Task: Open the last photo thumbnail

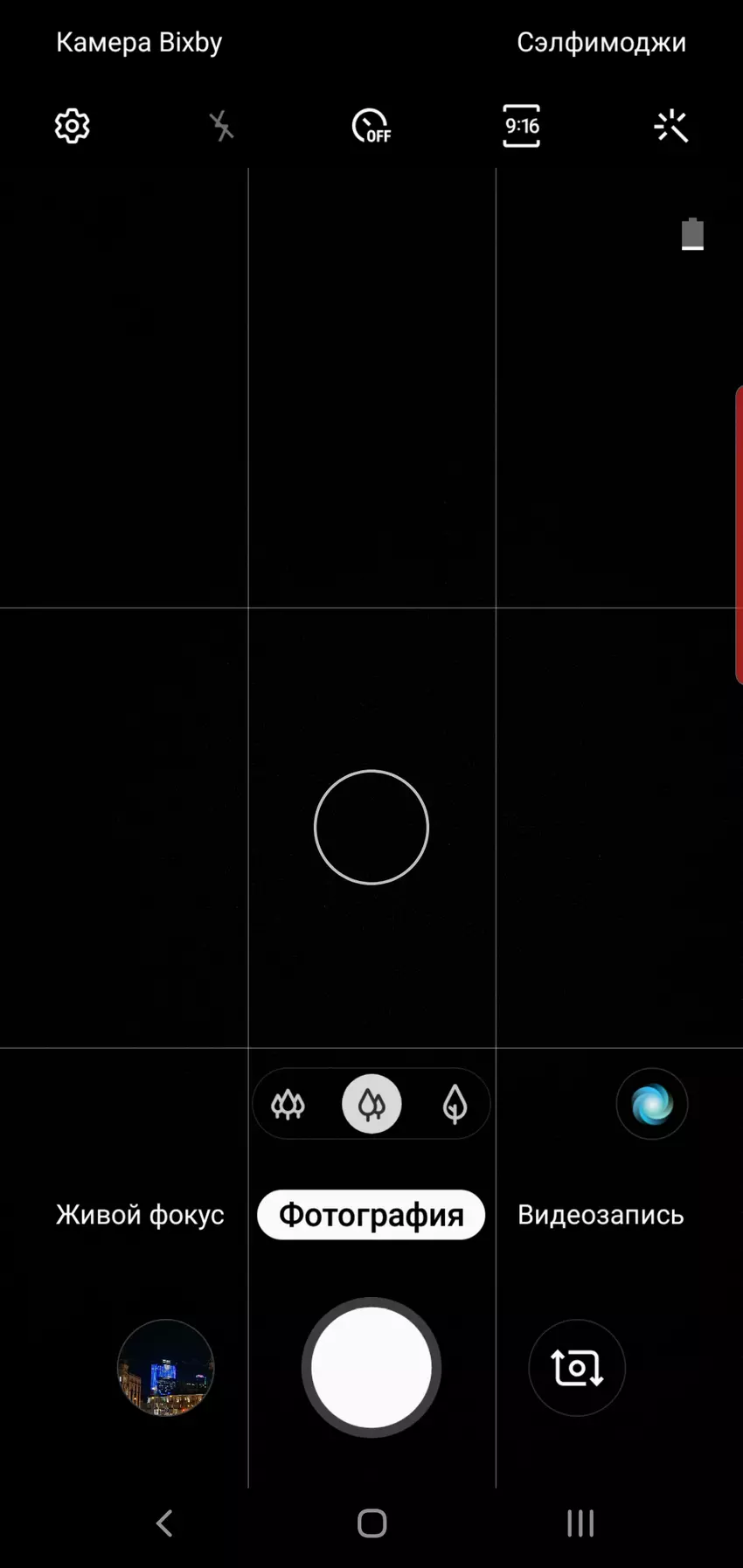Action: click(x=165, y=1368)
